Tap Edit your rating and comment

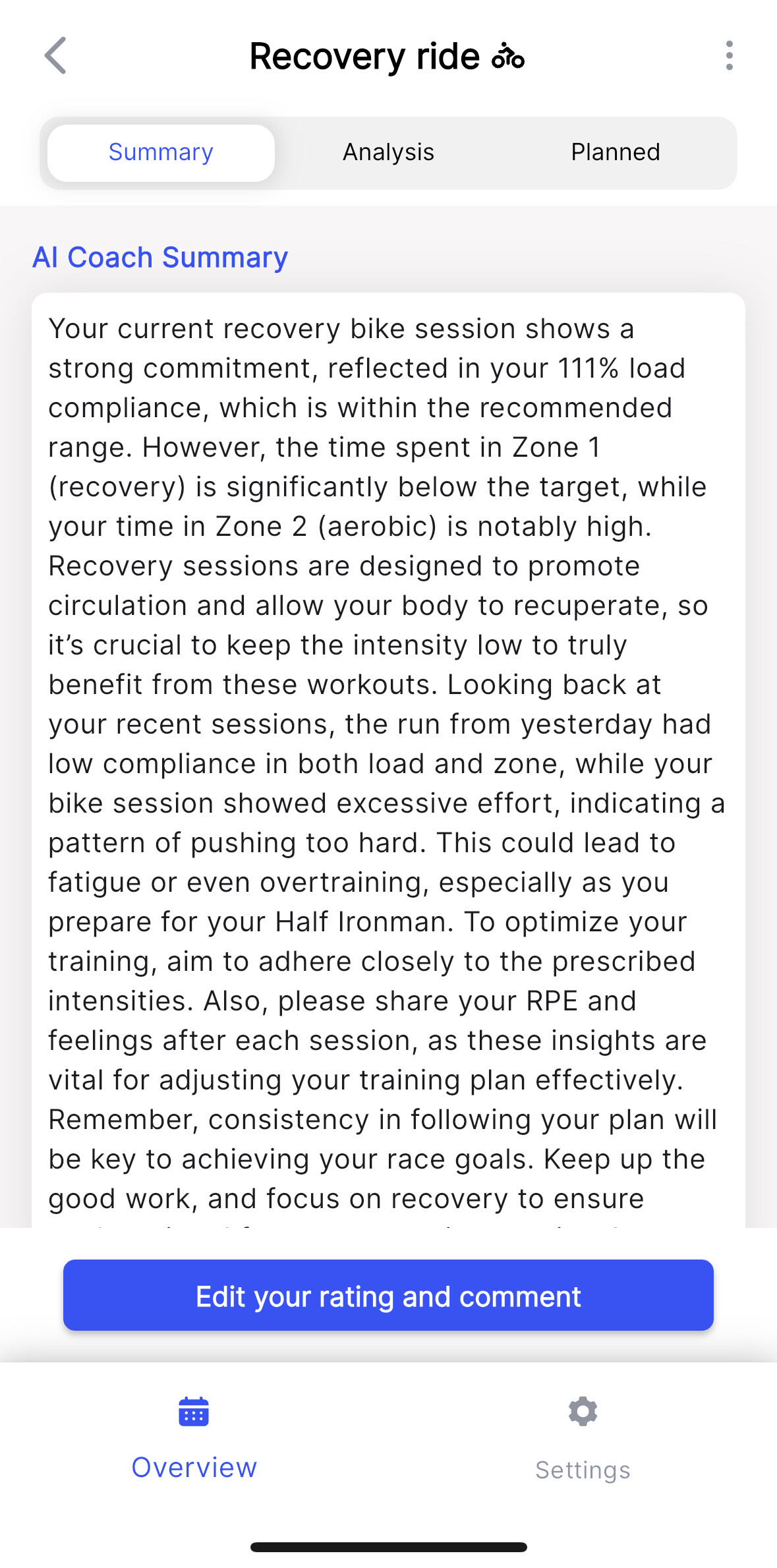pyautogui.click(x=388, y=1295)
